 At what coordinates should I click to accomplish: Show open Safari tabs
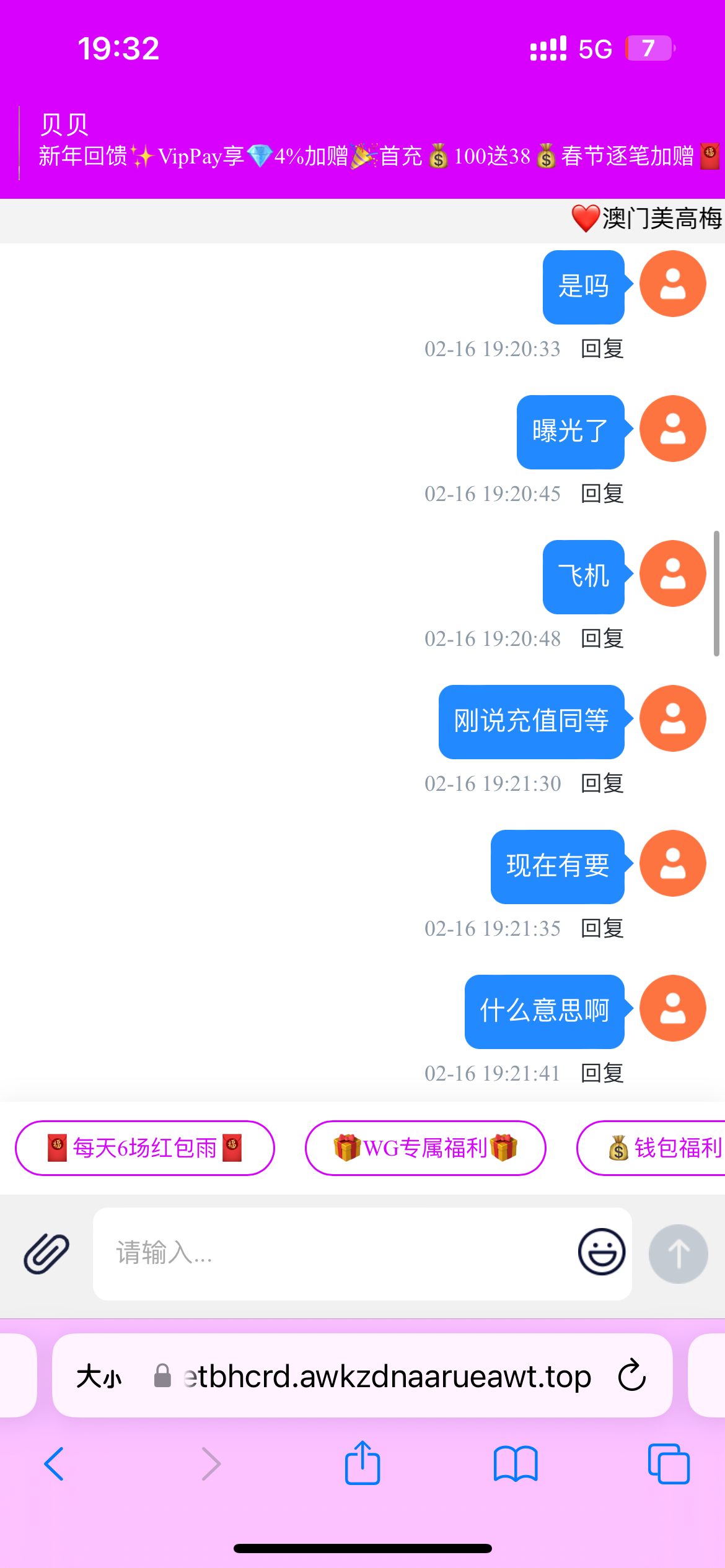668,1464
